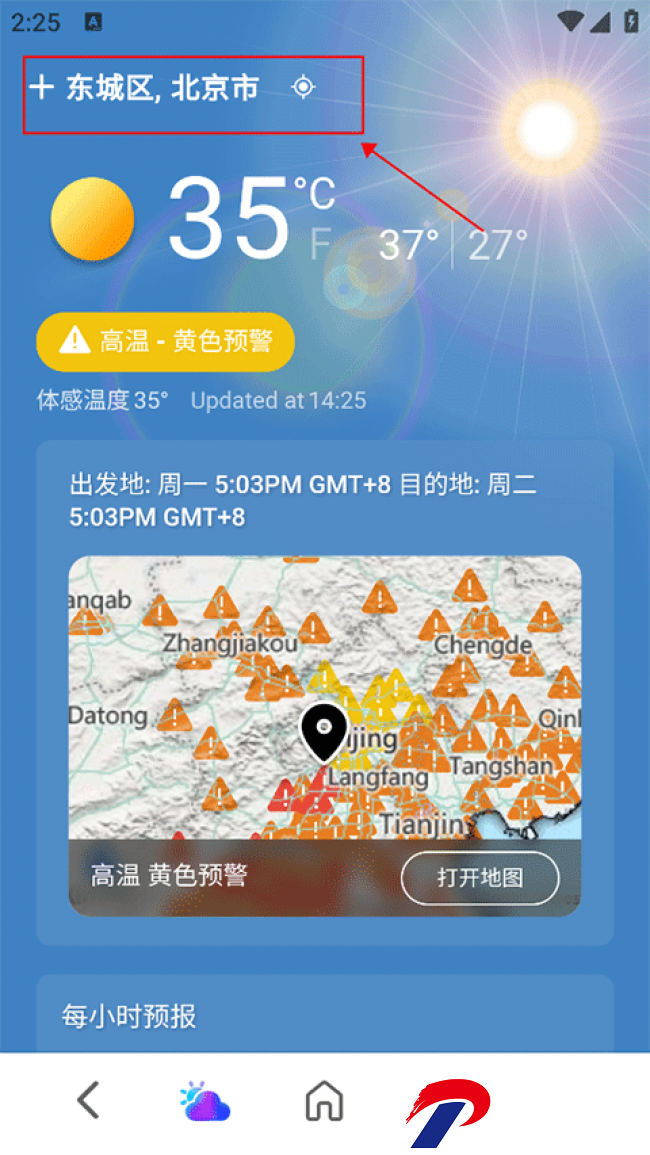Open the 东城区, 北京市 location name
Screen dimensions: 650x1155
[x=162, y=88]
